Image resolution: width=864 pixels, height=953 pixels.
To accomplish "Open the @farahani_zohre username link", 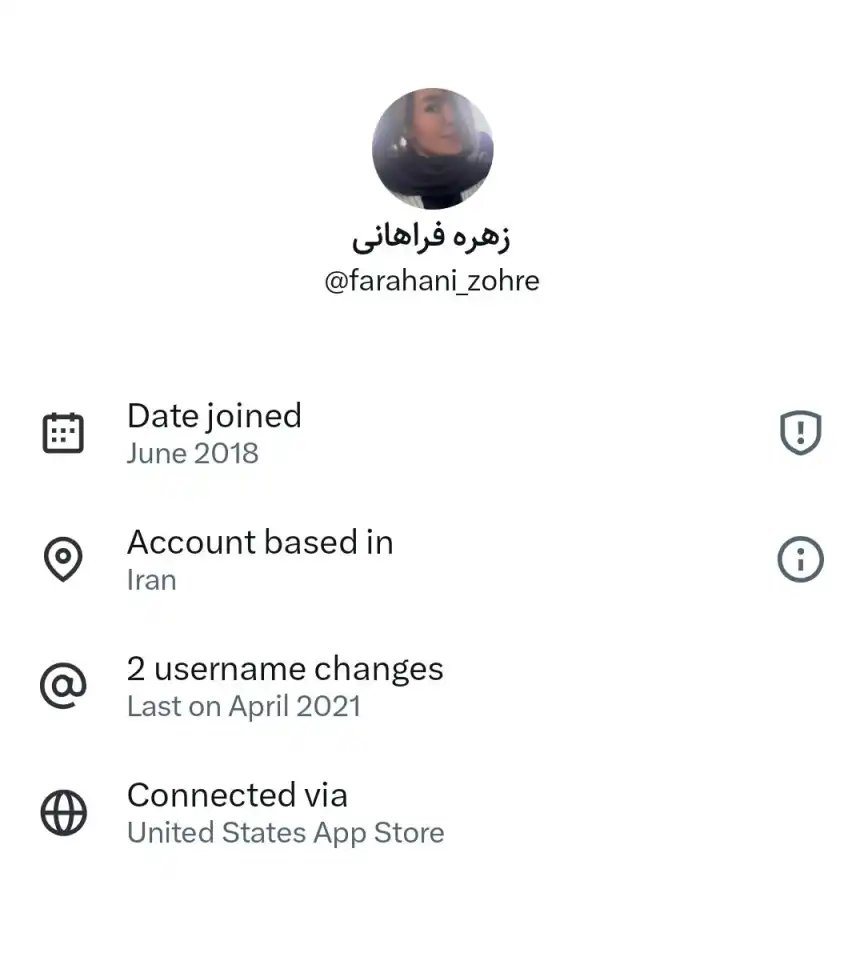I will click(x=432, y=281).
